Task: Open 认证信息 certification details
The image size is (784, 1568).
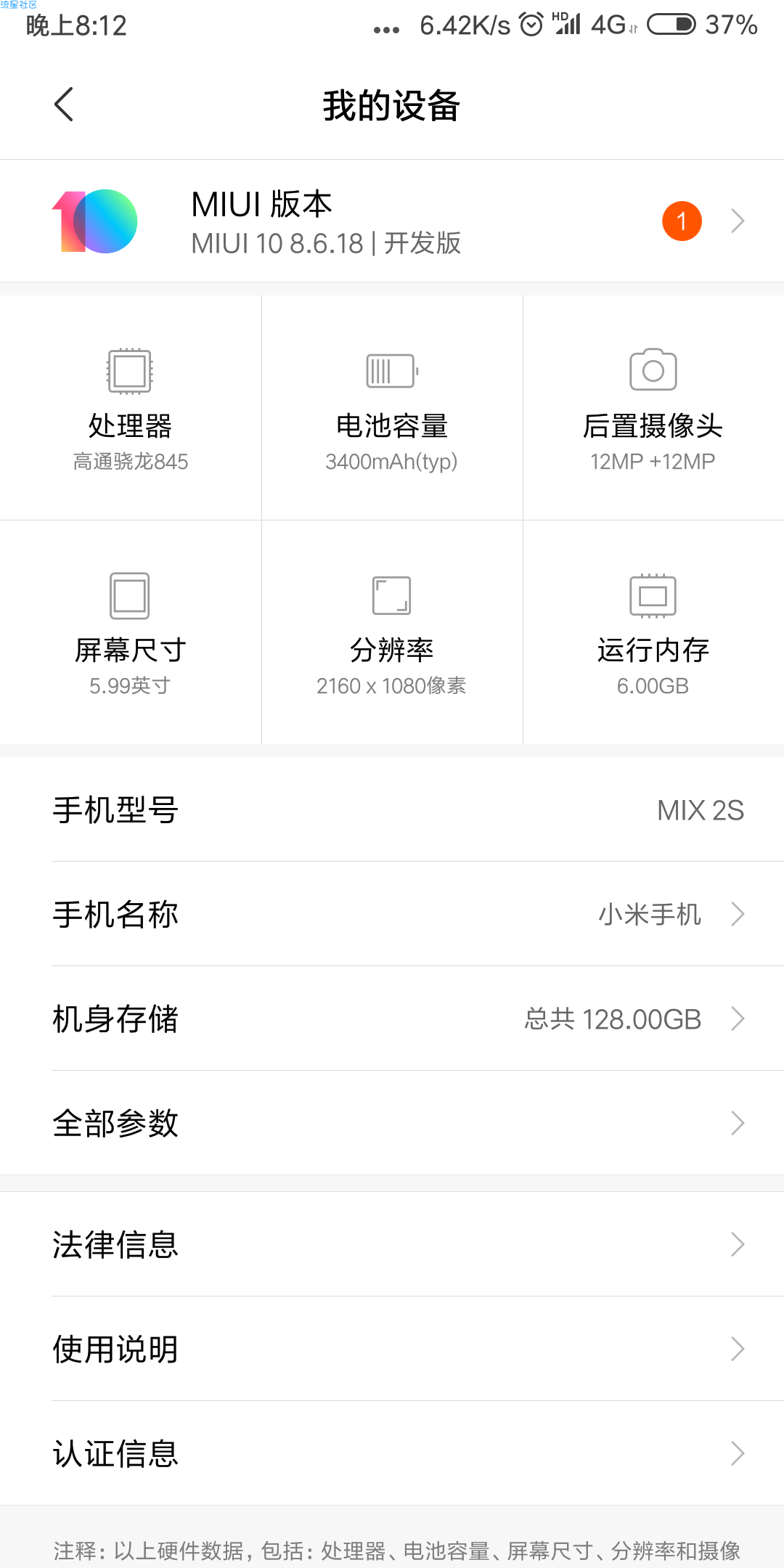Action: click(x=392, y=1453)
